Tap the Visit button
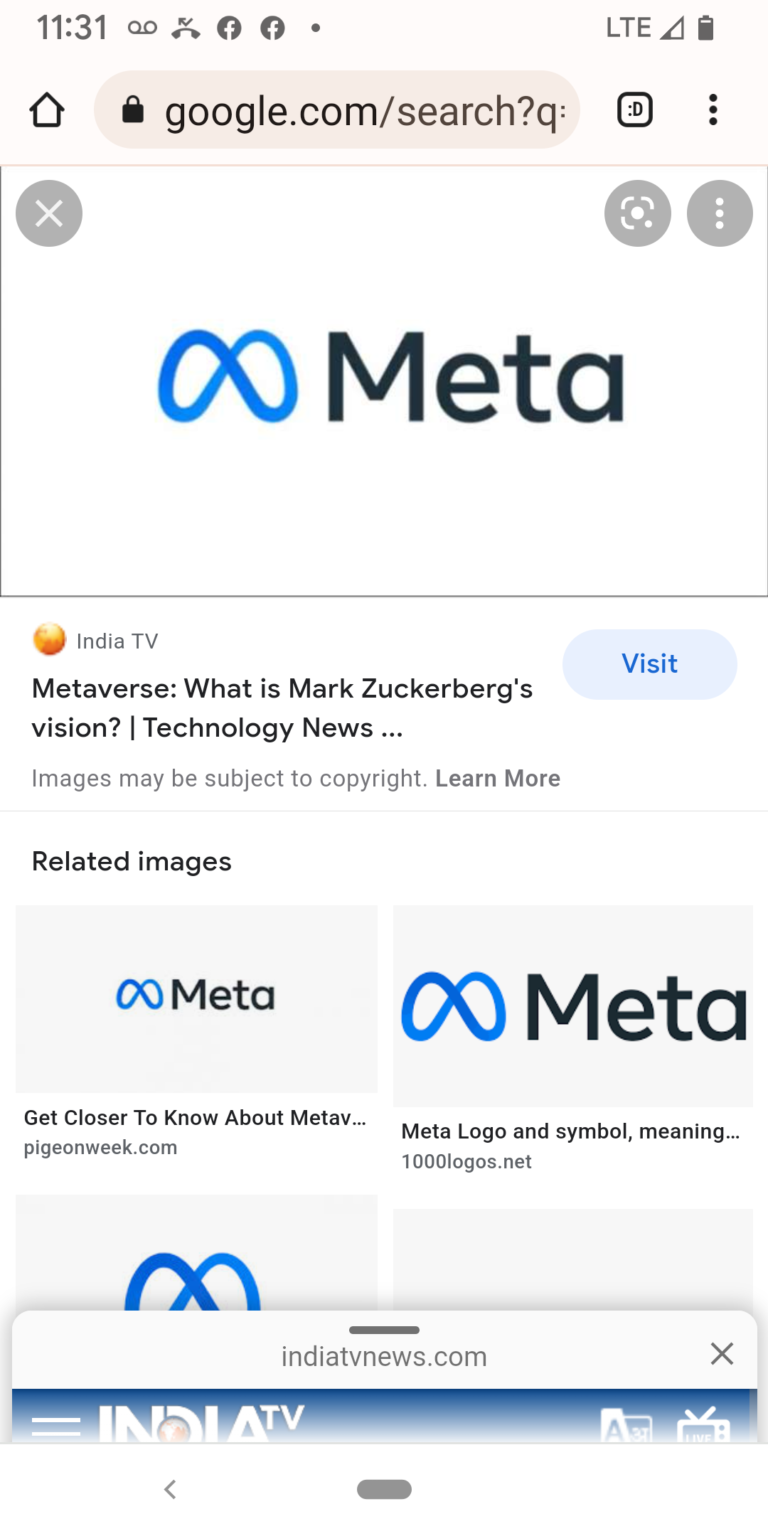 click(x=650, y=664)
